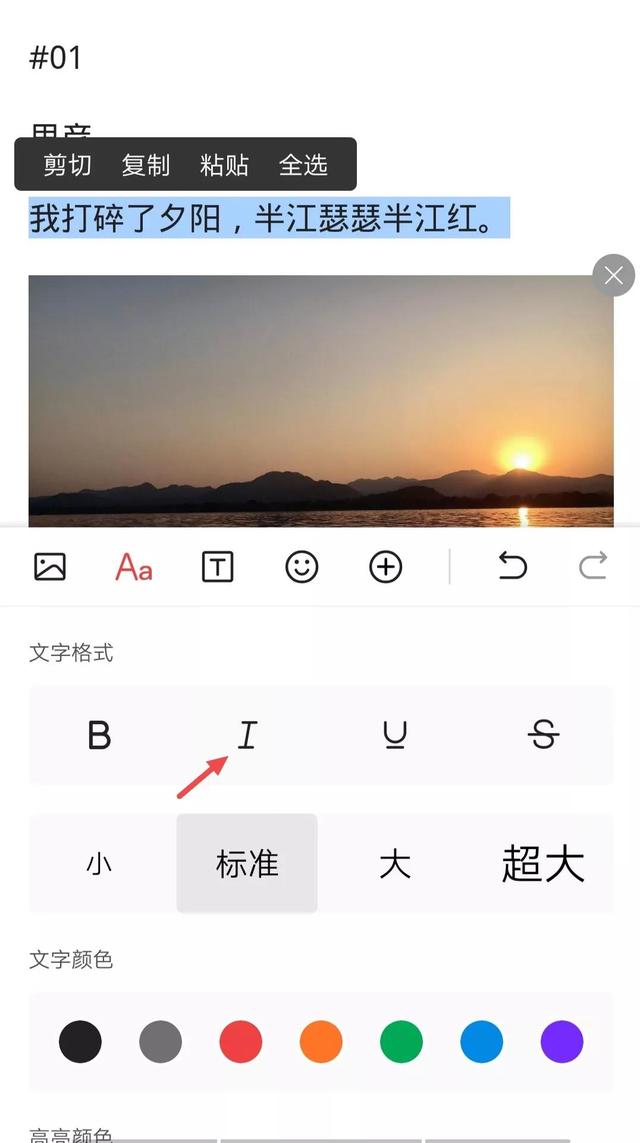Open the plus insert menu
The width and height of the screenshot is (640, 1143).
tap(385, 567)
